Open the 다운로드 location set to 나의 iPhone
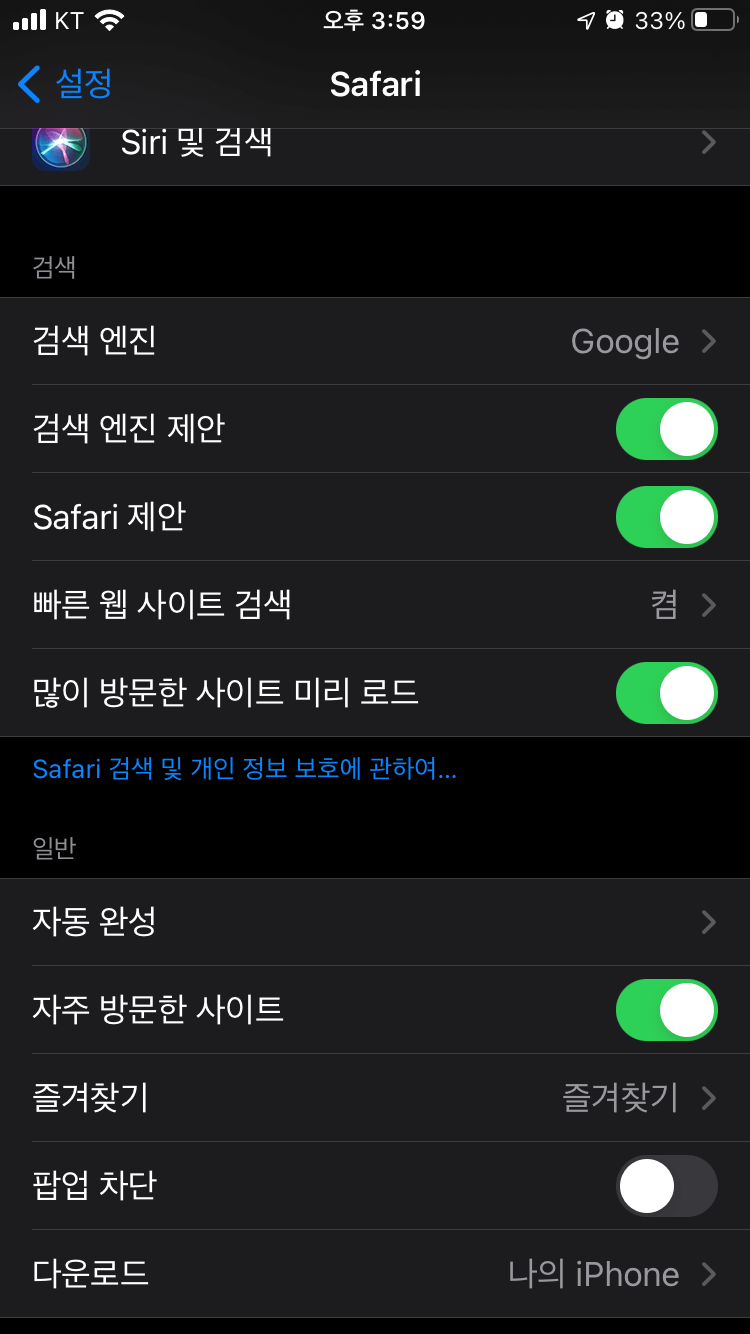 [375, 1273]
